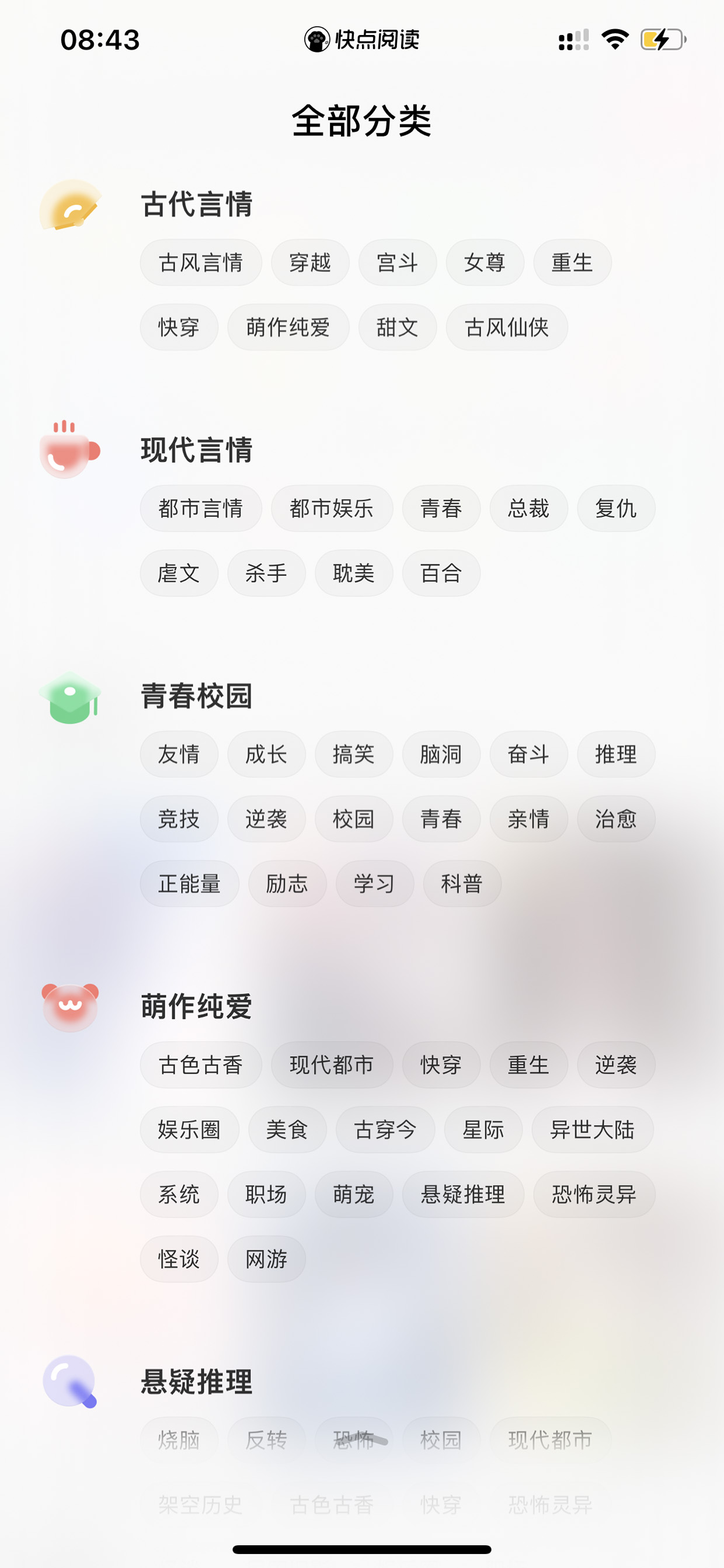Select 烧脑 under 悬疑推理

click(x=179, y=1439)
